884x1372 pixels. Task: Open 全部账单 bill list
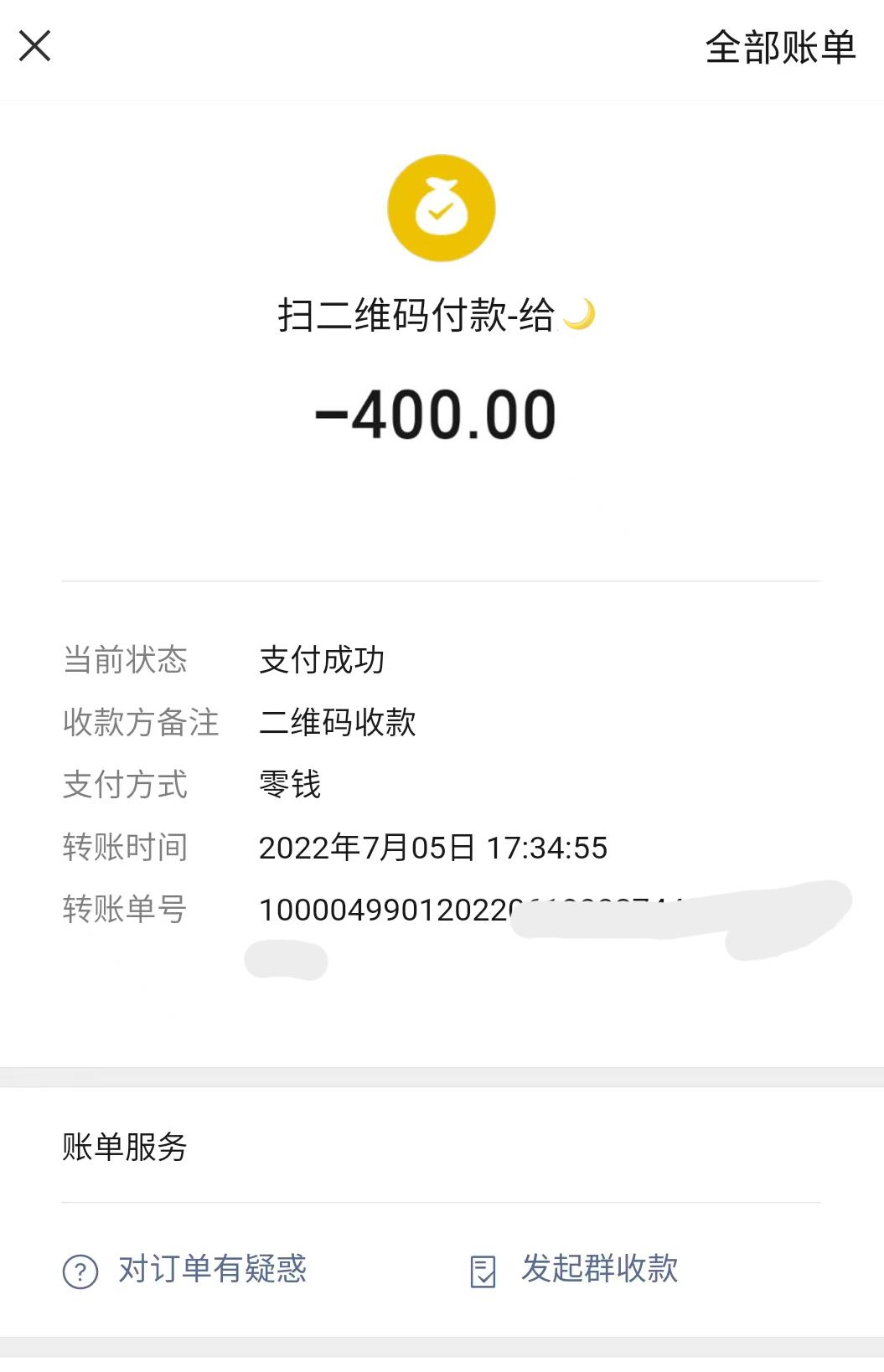pos(780,47)
